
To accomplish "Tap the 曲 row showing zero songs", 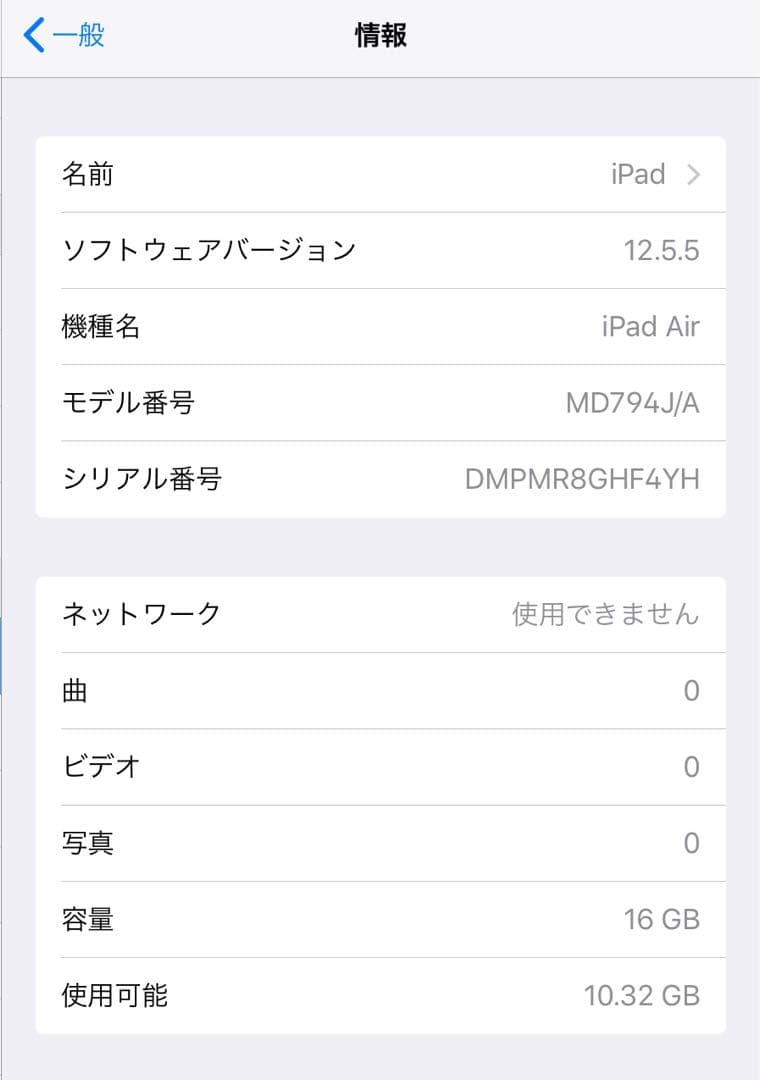I will [x=380, y=690].
